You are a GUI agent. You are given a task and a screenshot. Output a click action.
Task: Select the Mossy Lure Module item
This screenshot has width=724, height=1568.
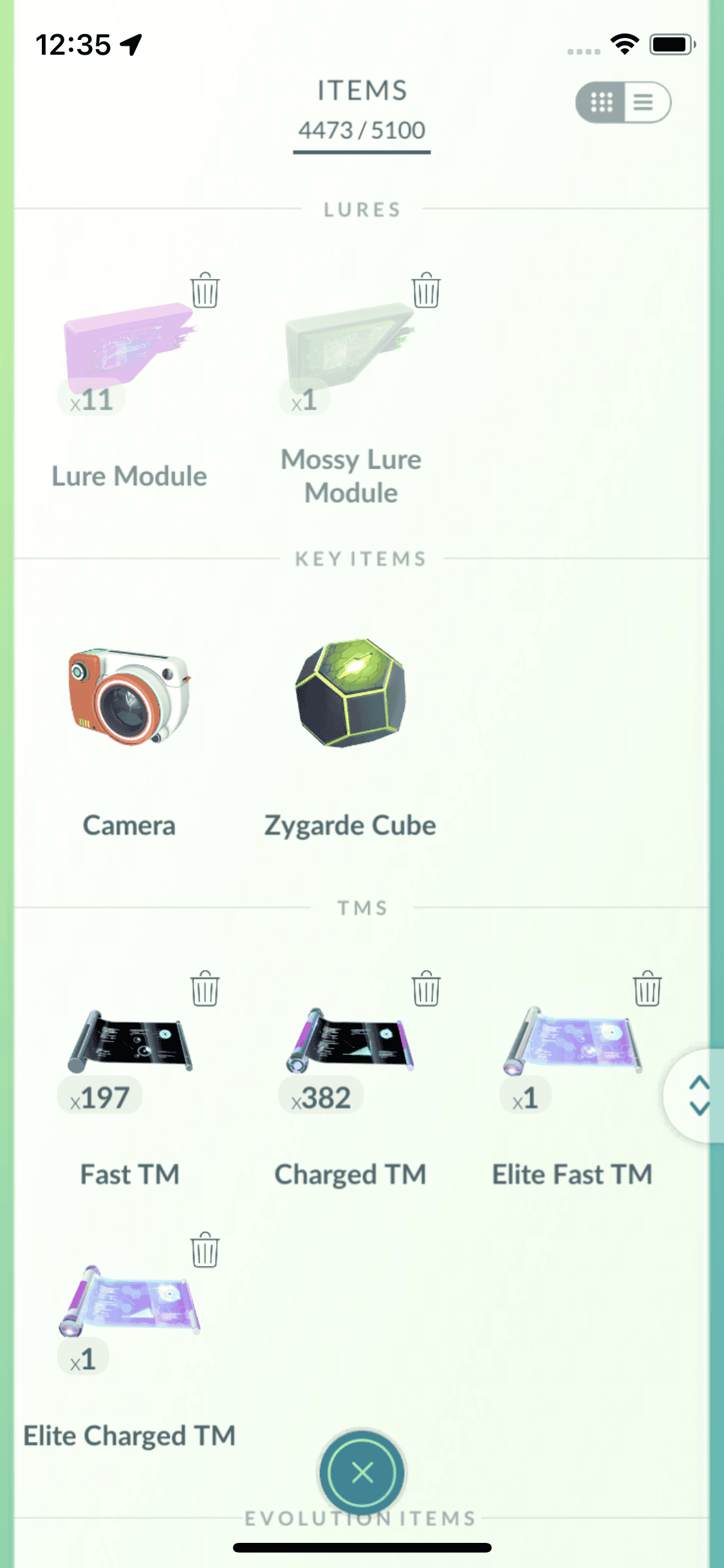pos(351,348)
